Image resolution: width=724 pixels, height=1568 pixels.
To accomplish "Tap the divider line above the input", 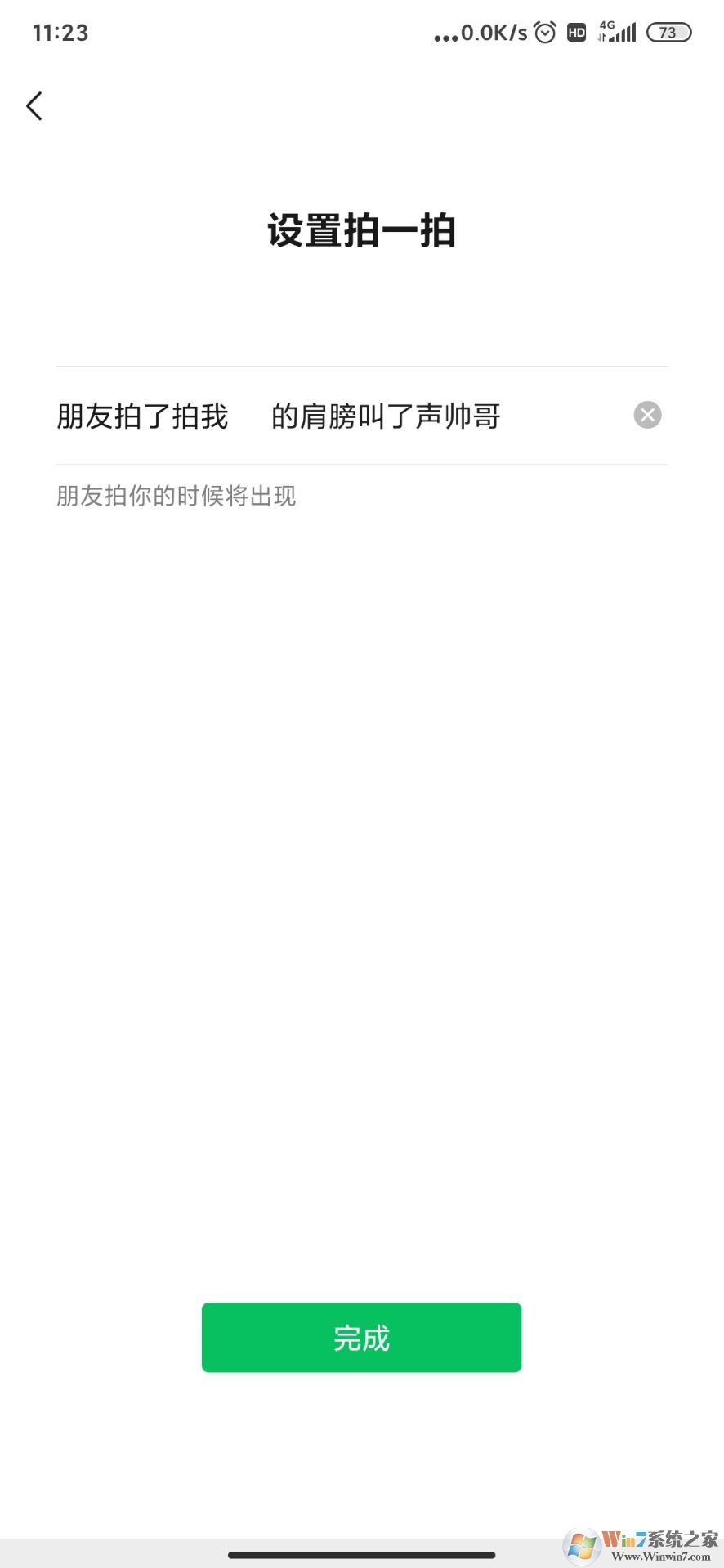I will [362, 365].
